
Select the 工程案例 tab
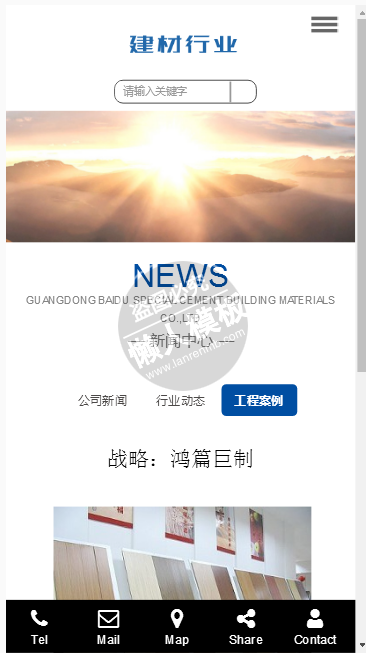tap(259, 400)
